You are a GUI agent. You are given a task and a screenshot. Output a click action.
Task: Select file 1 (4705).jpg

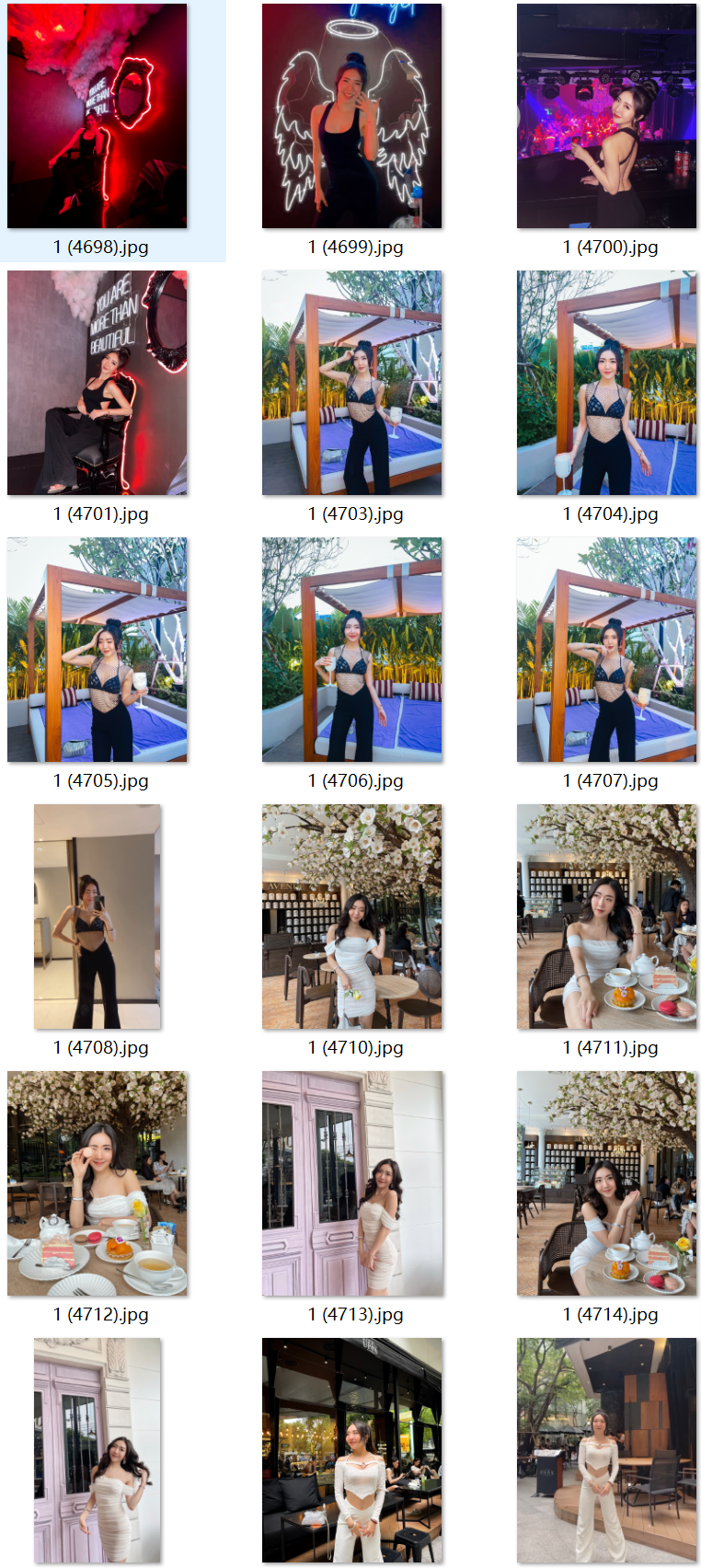coord(97,650)
